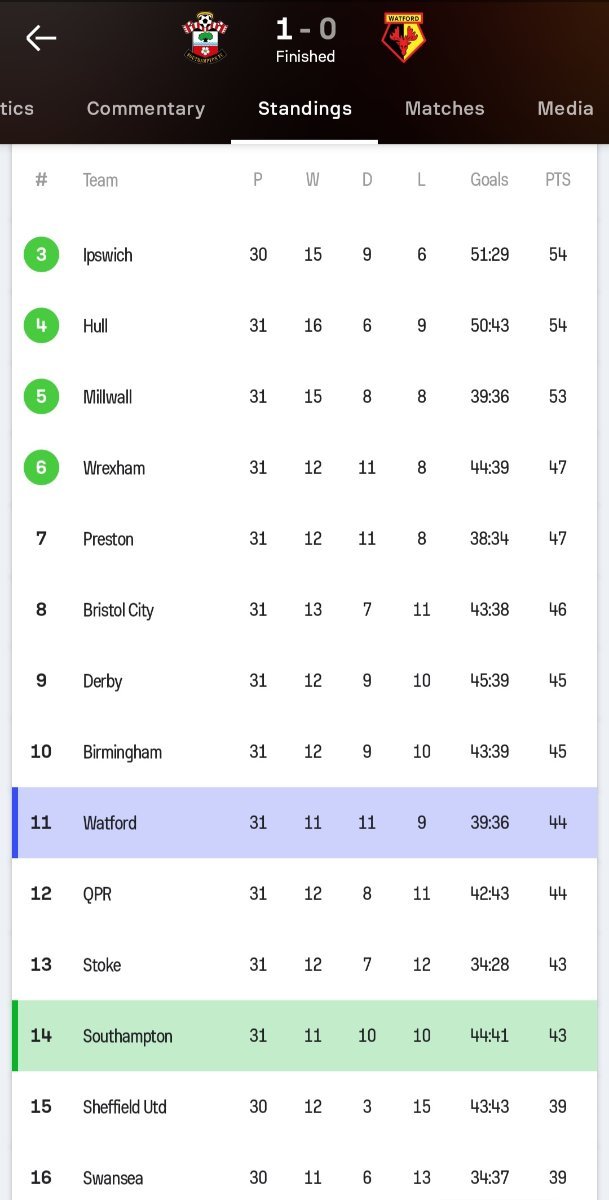Image resolution: width=609 pixels, height=1200 pixels.
Task: Open the Matches tab
Action: click(x=445, y=109)
